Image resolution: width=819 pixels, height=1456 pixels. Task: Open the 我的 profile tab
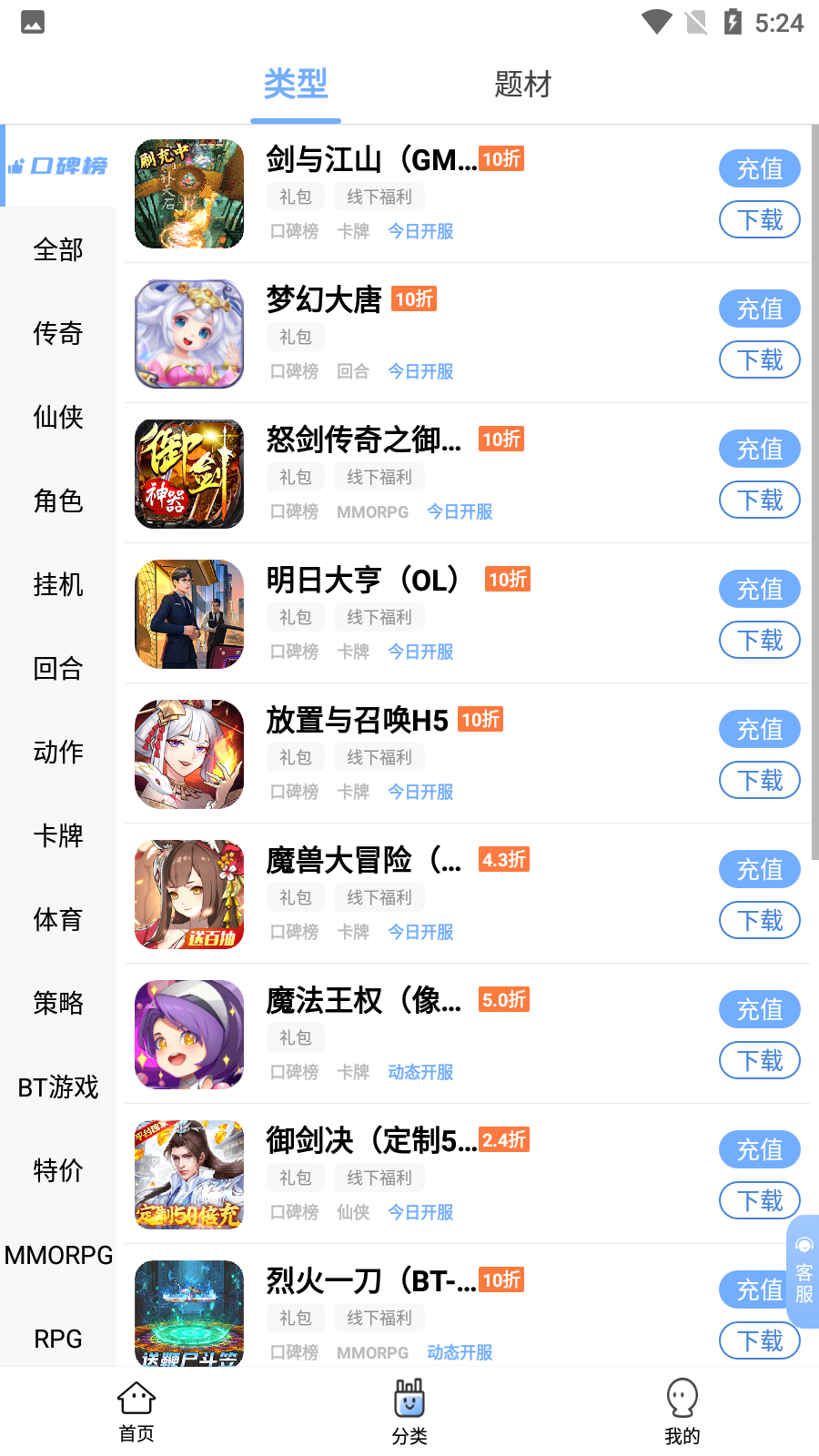tap(682, 1412)
